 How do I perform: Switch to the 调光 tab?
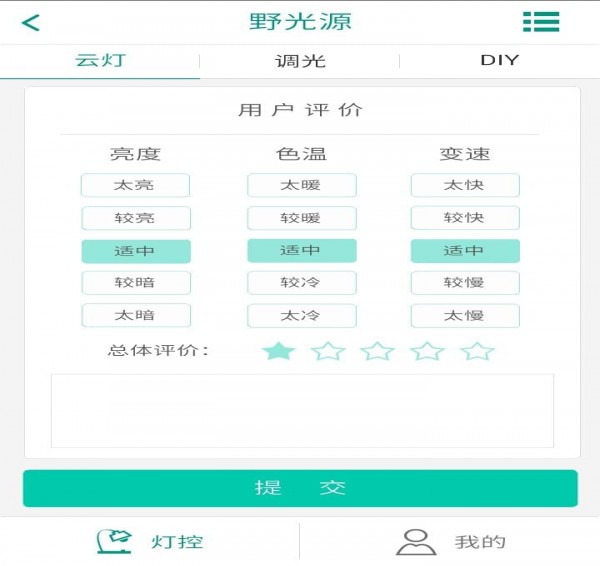(300, 60)
